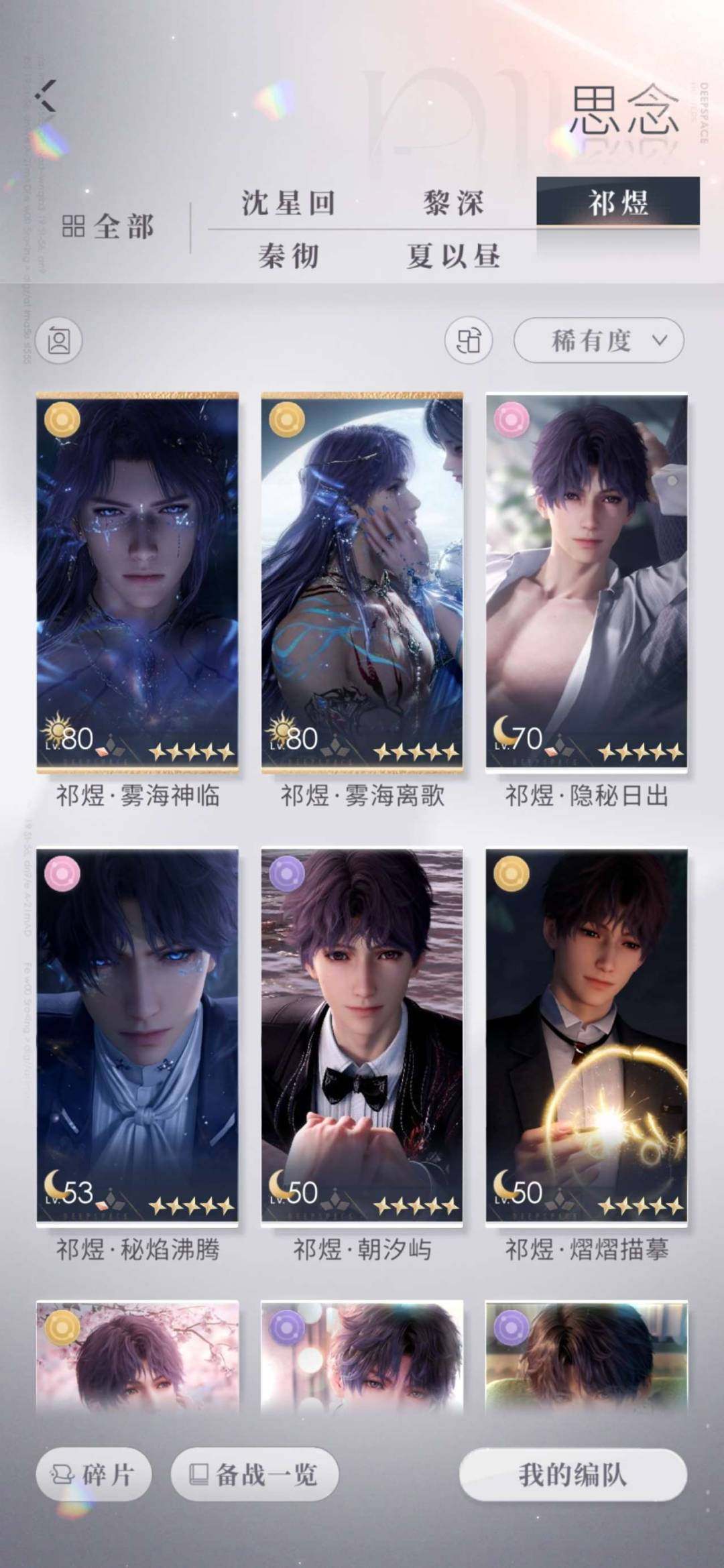Screen dimensions: 724x1568
Task: Switch to the 沈星回 tab
Action: coord(288,202)
